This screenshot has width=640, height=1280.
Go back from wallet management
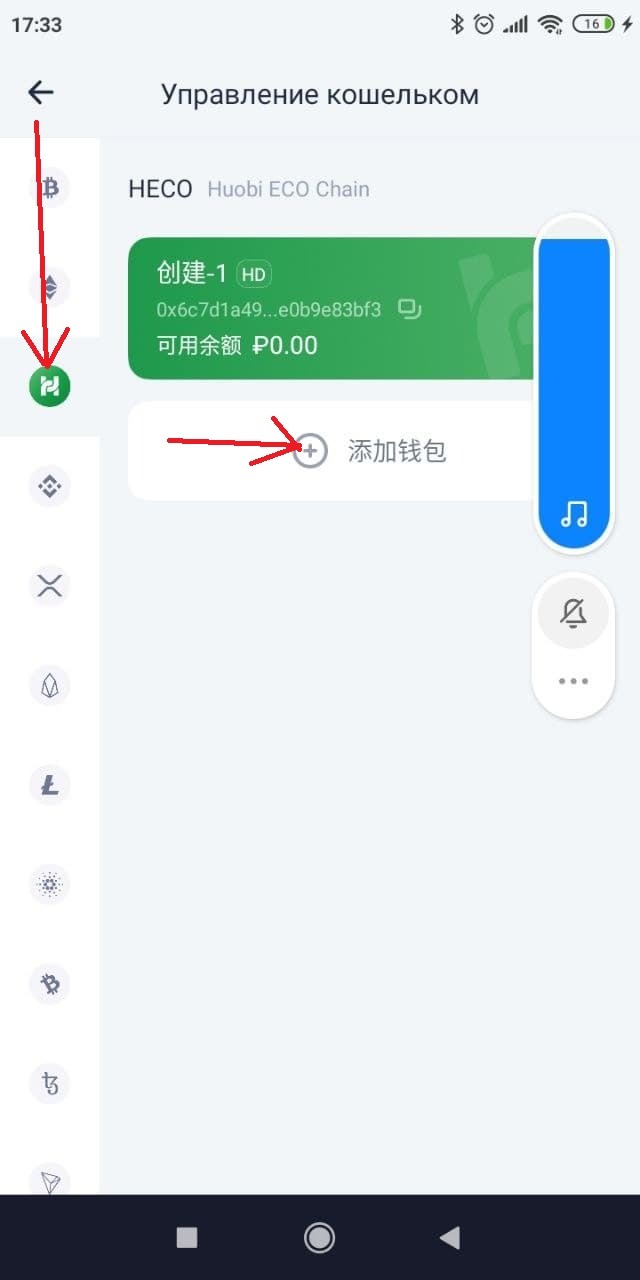pos(41,93)
